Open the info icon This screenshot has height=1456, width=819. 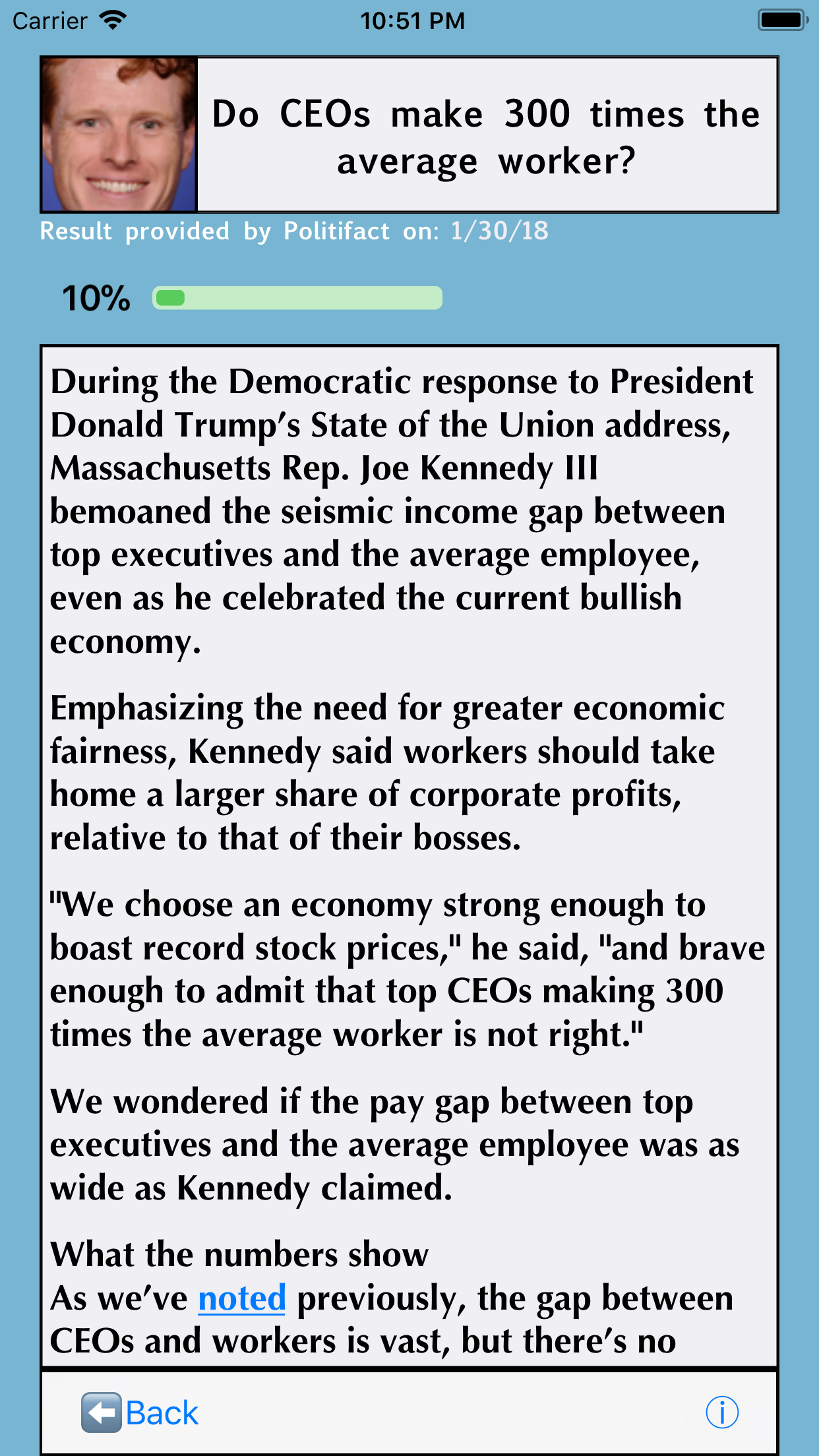(722, 1412)
